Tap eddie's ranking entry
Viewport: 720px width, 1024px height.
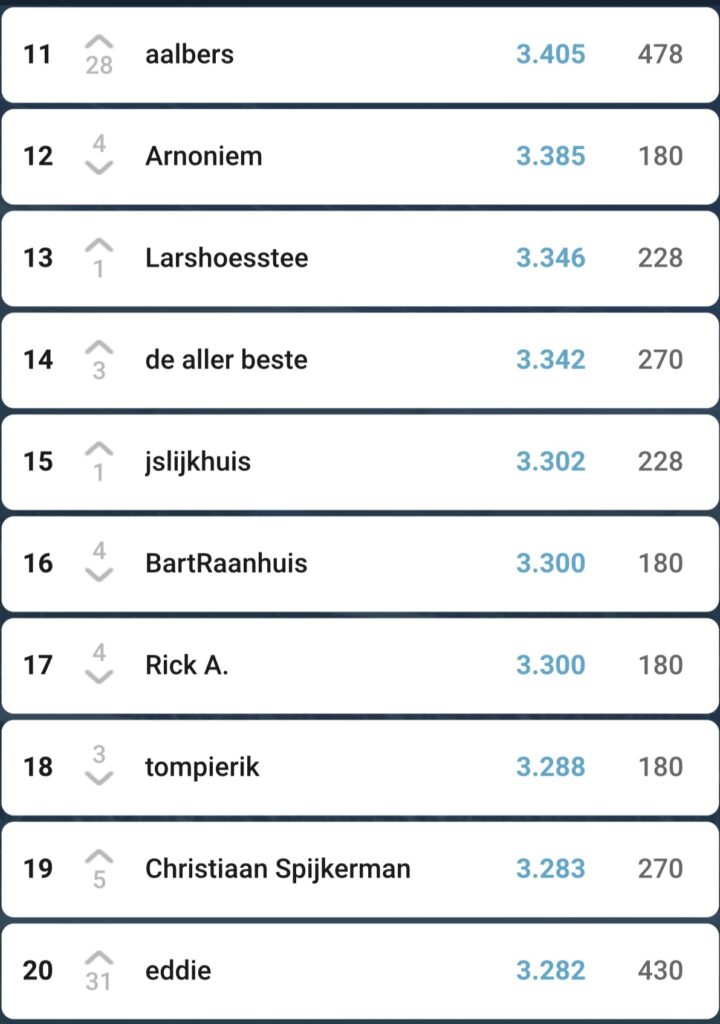(x=360, y=972)
